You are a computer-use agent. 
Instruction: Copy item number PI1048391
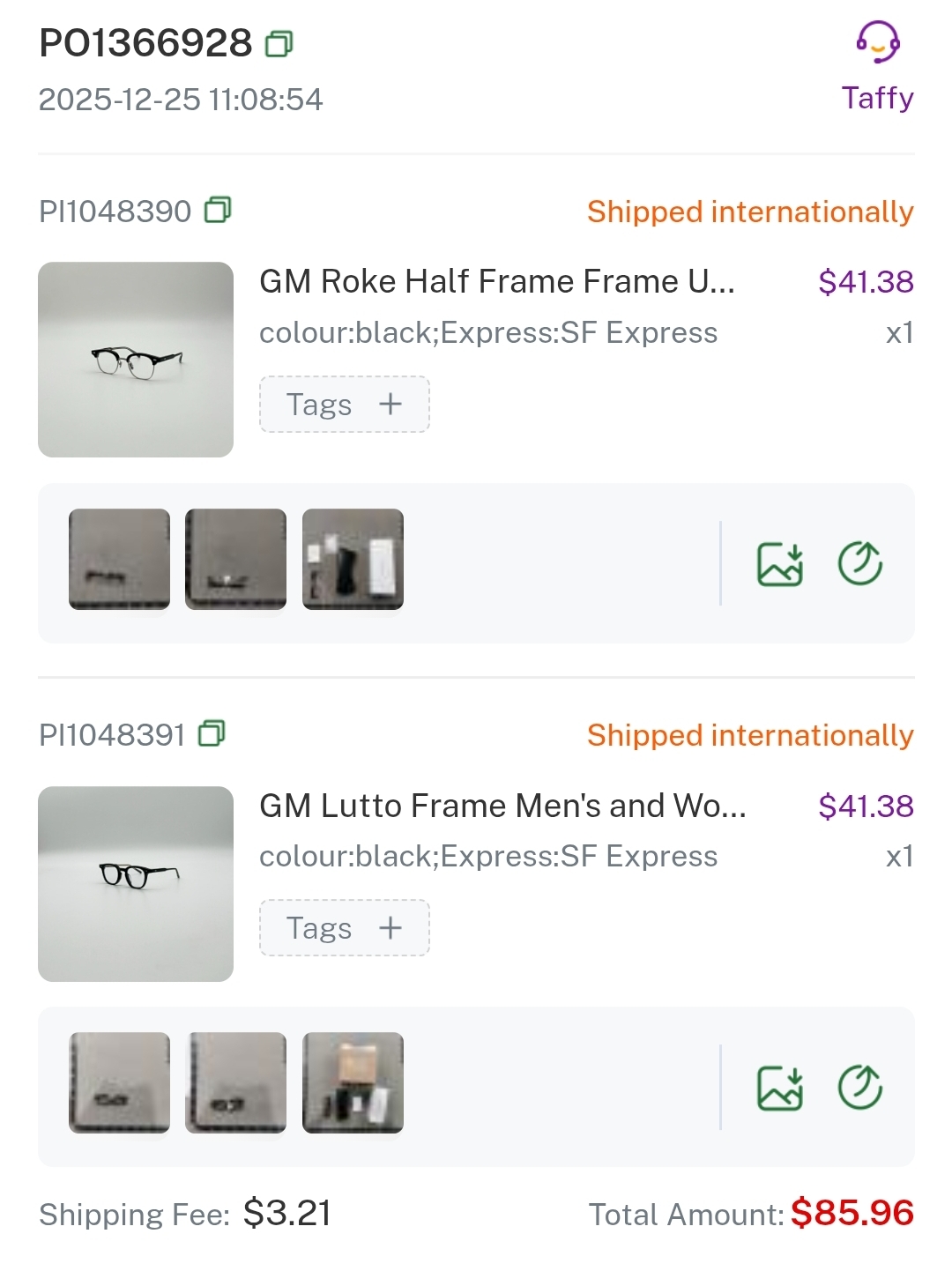click(x=212, y=733)
